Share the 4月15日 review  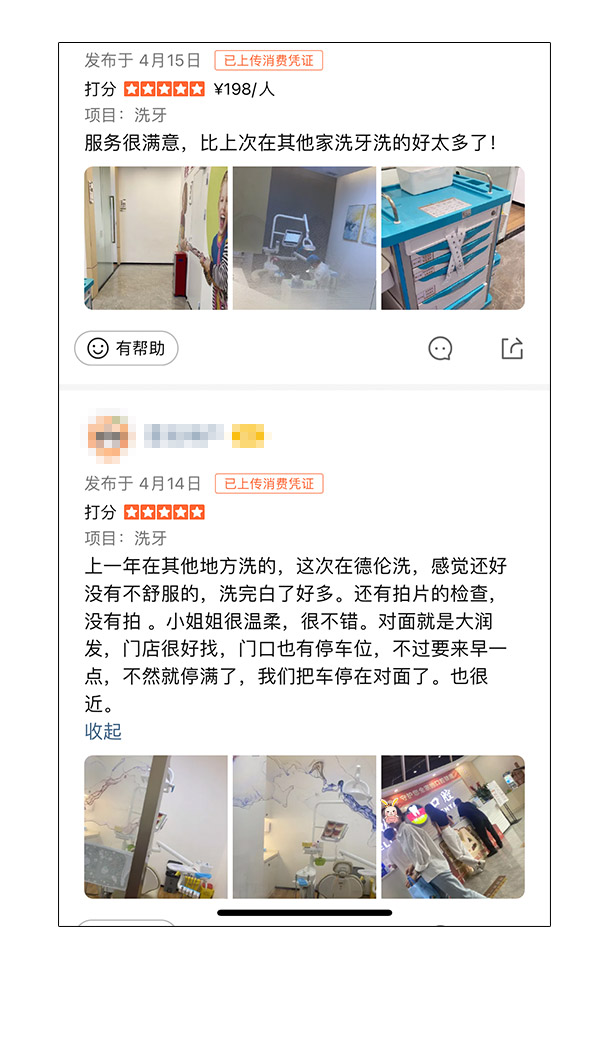tap(512, 348)
